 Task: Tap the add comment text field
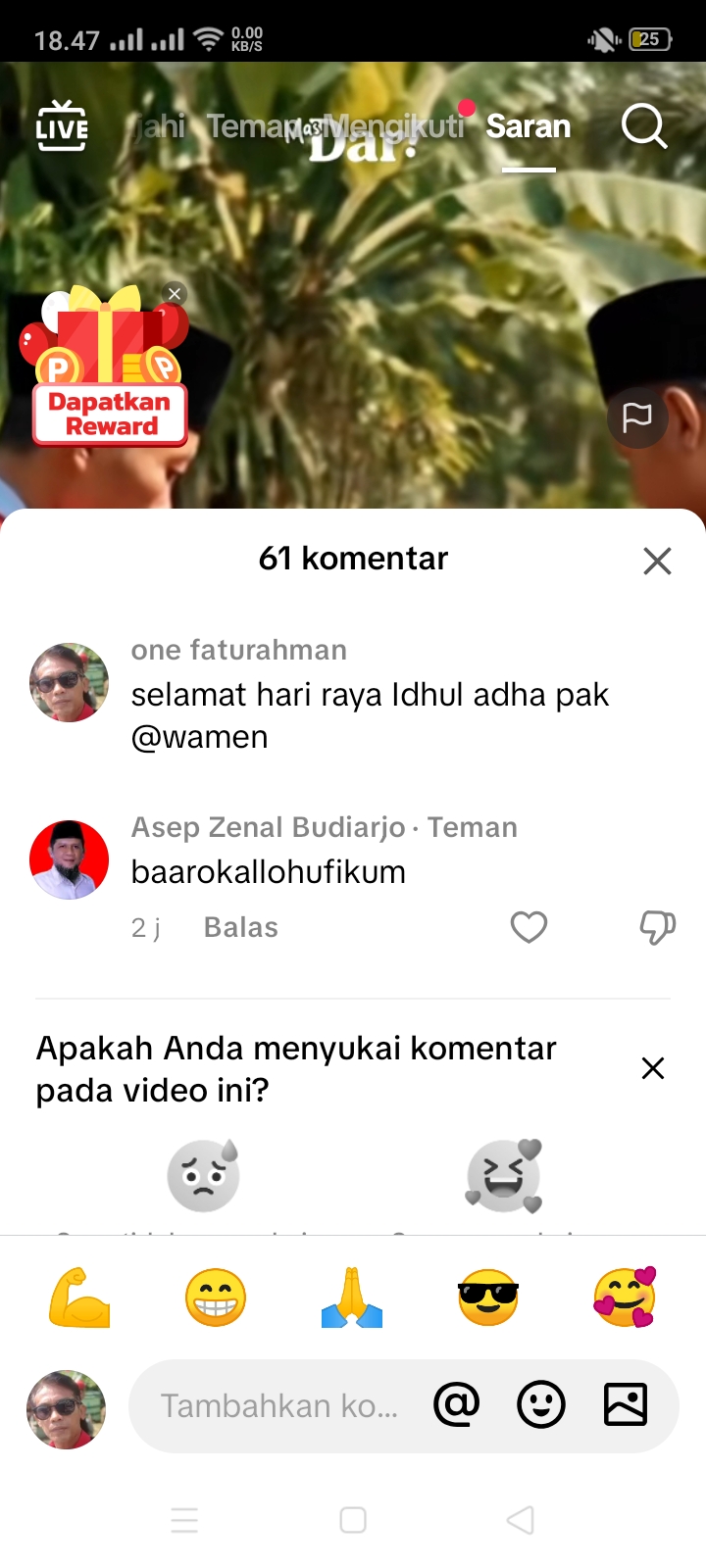279,1406
